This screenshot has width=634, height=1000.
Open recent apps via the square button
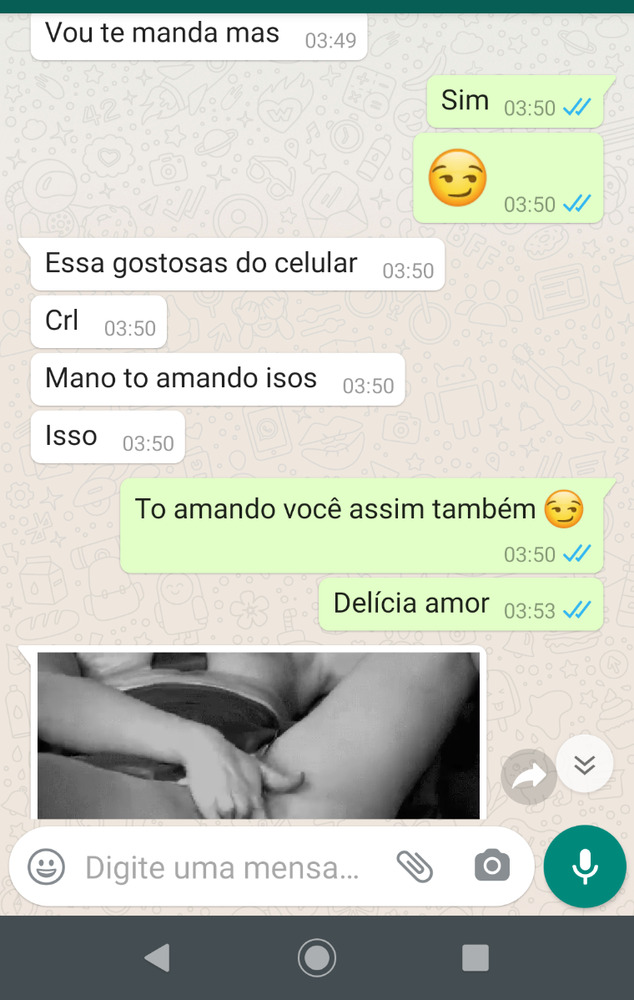point(475,958)
